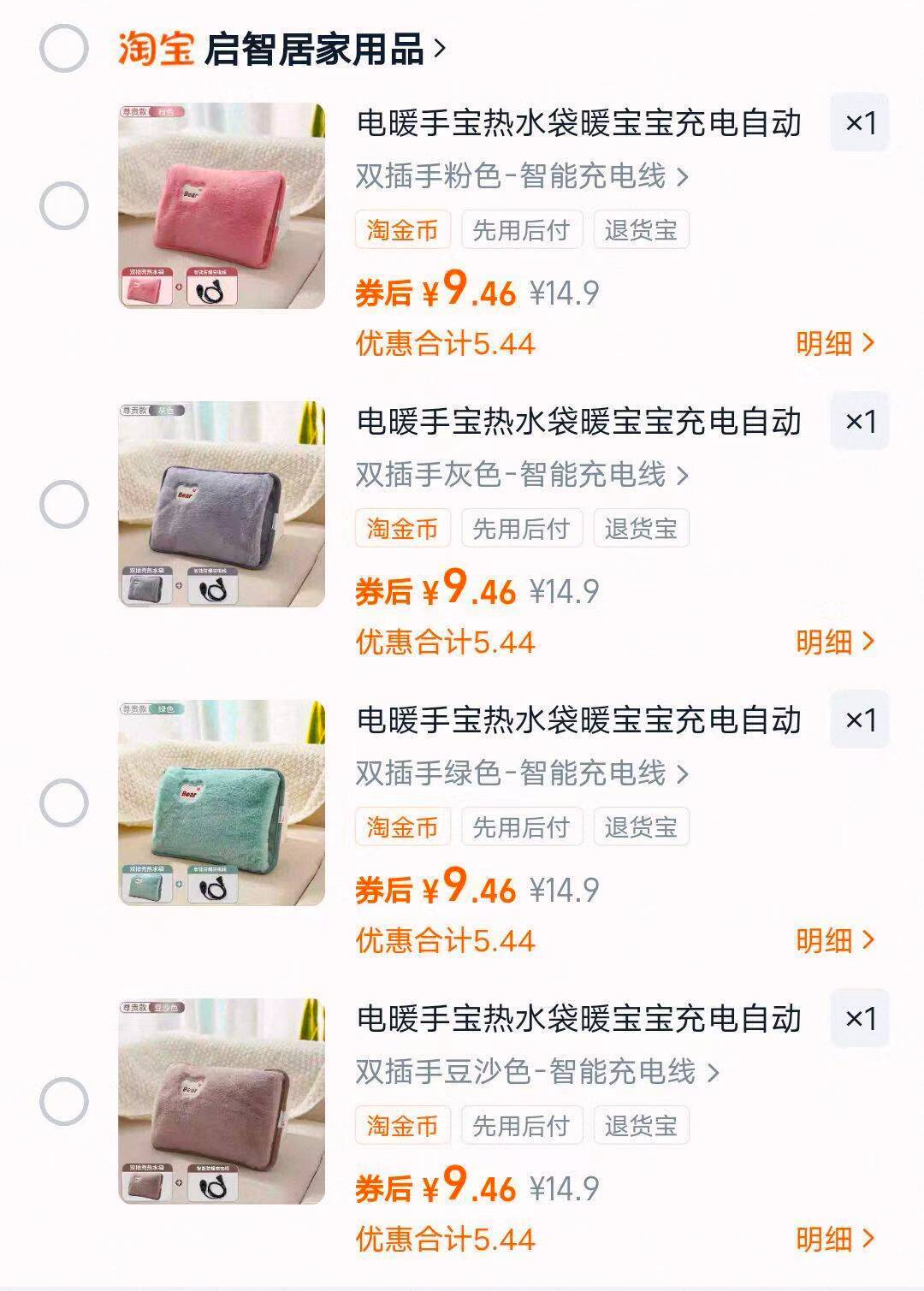Click 先用后付 tag on grey warmer item
This screenshot has width=924, height=1291.
pos(523,528)
